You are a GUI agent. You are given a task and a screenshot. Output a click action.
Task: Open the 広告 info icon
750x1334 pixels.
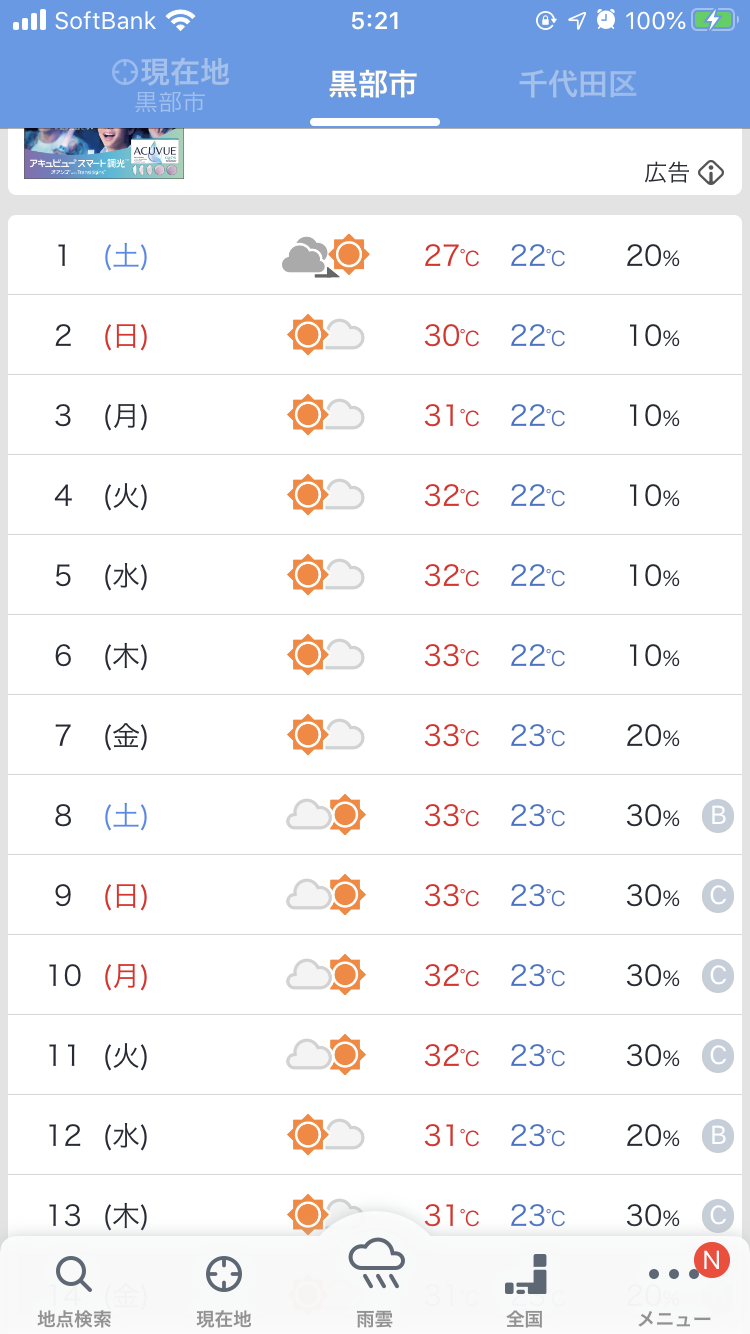pos(710,172)
